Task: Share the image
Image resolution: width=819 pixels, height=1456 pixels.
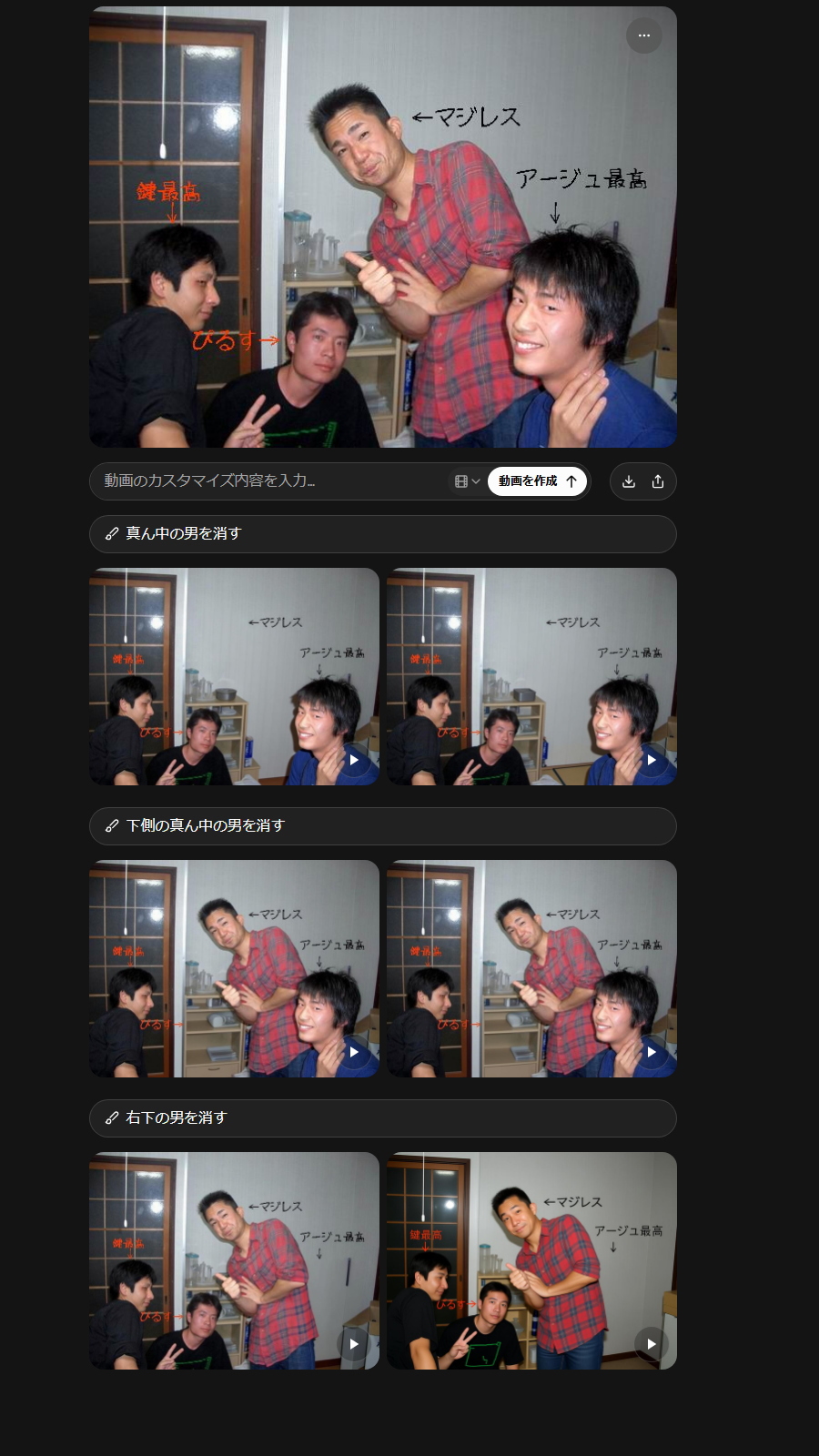Action: [x=658, y=481]
